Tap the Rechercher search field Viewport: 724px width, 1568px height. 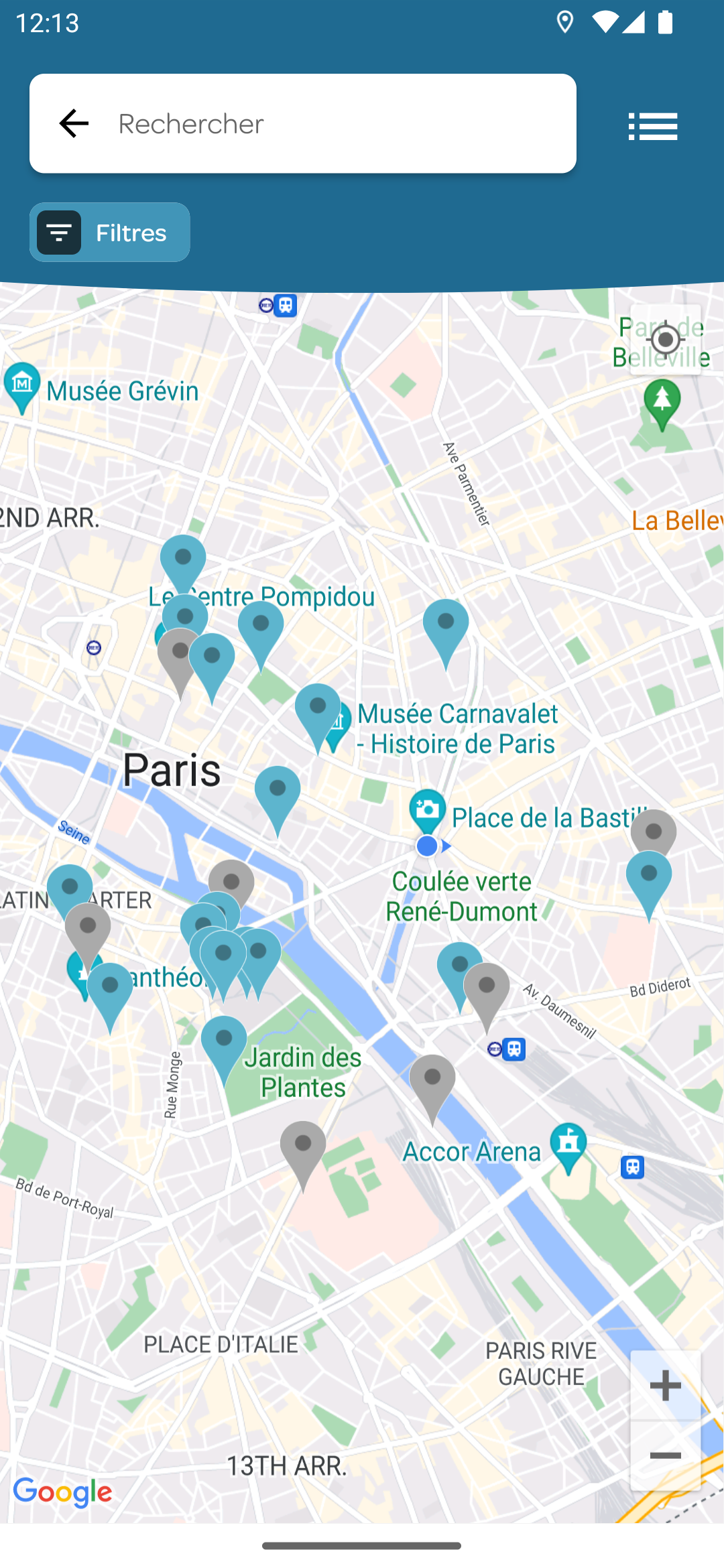335,124
